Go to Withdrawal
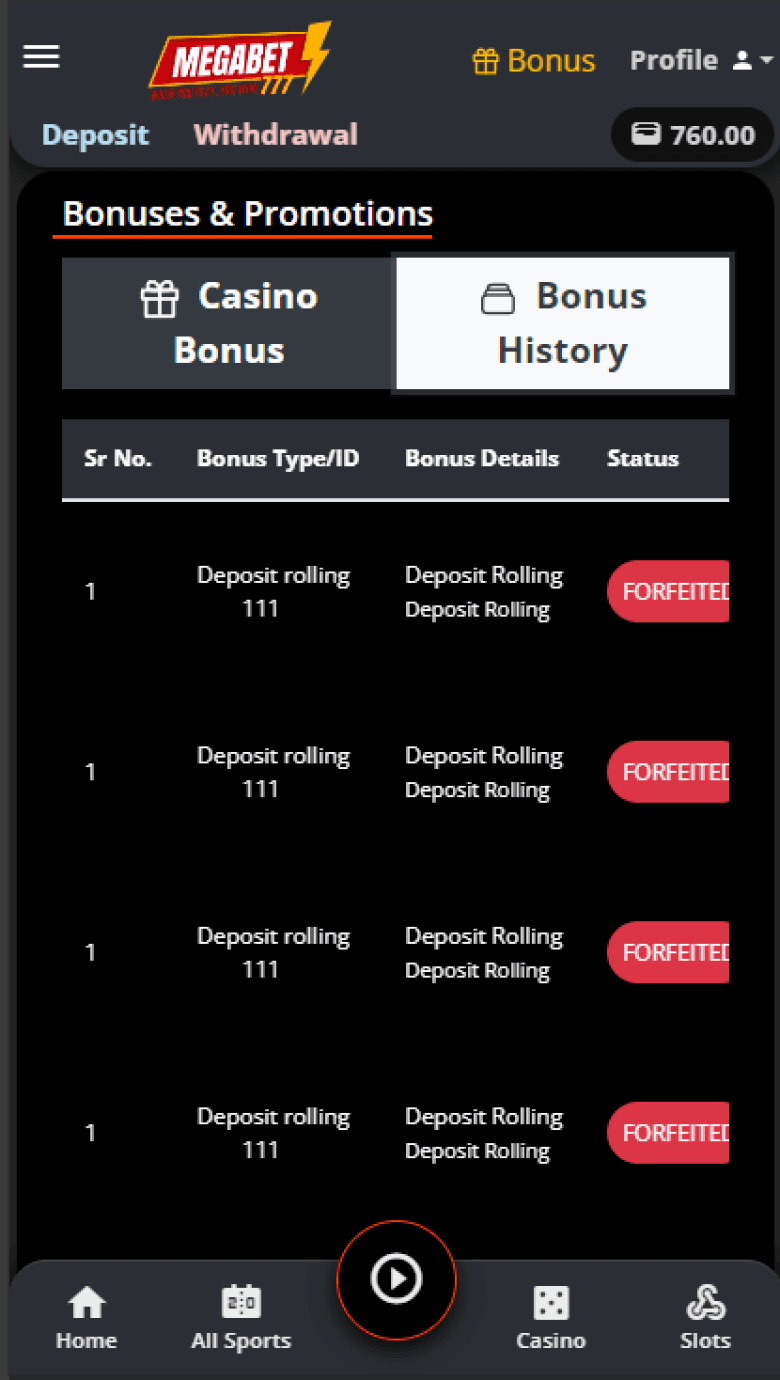This screenshot has width=780, height=1380. click(x=275, y=135)
